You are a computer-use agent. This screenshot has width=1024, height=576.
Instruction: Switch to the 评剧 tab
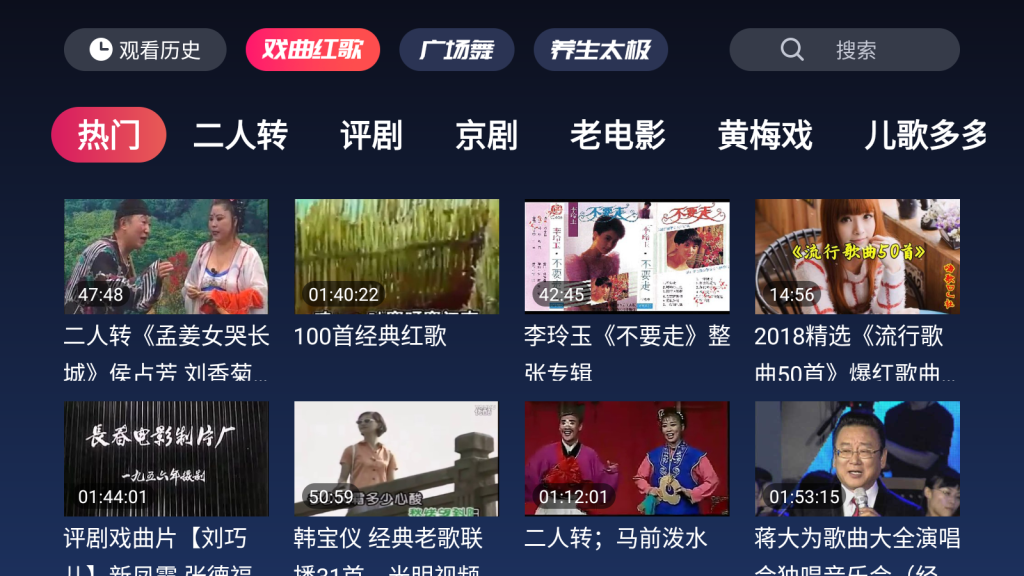coord(371,135)
